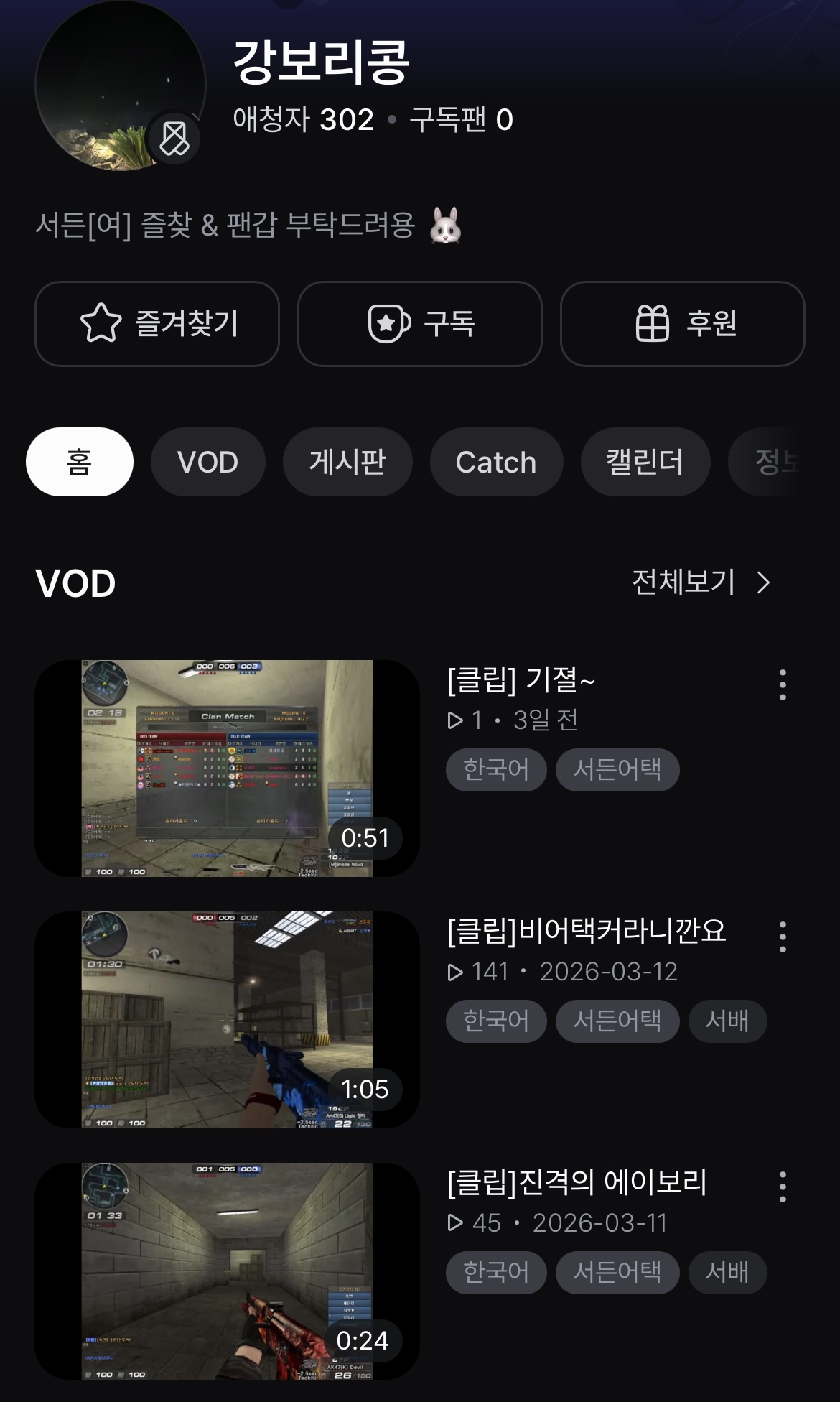Viewport: 840px width, 1402px height.
Task: Select the 홈 tab
Action: tap(79, 462)
